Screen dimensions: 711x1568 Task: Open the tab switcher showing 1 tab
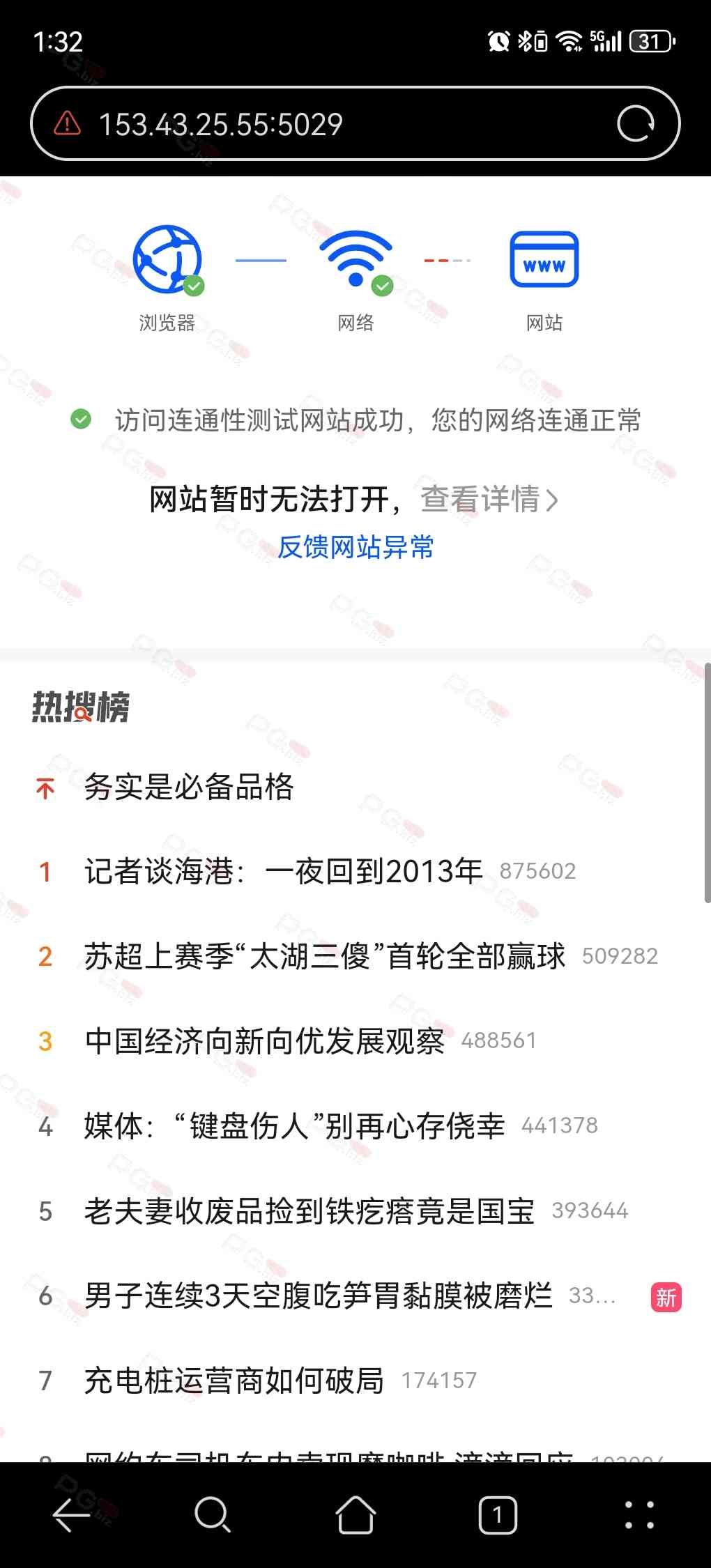[x=498, y=1514]
